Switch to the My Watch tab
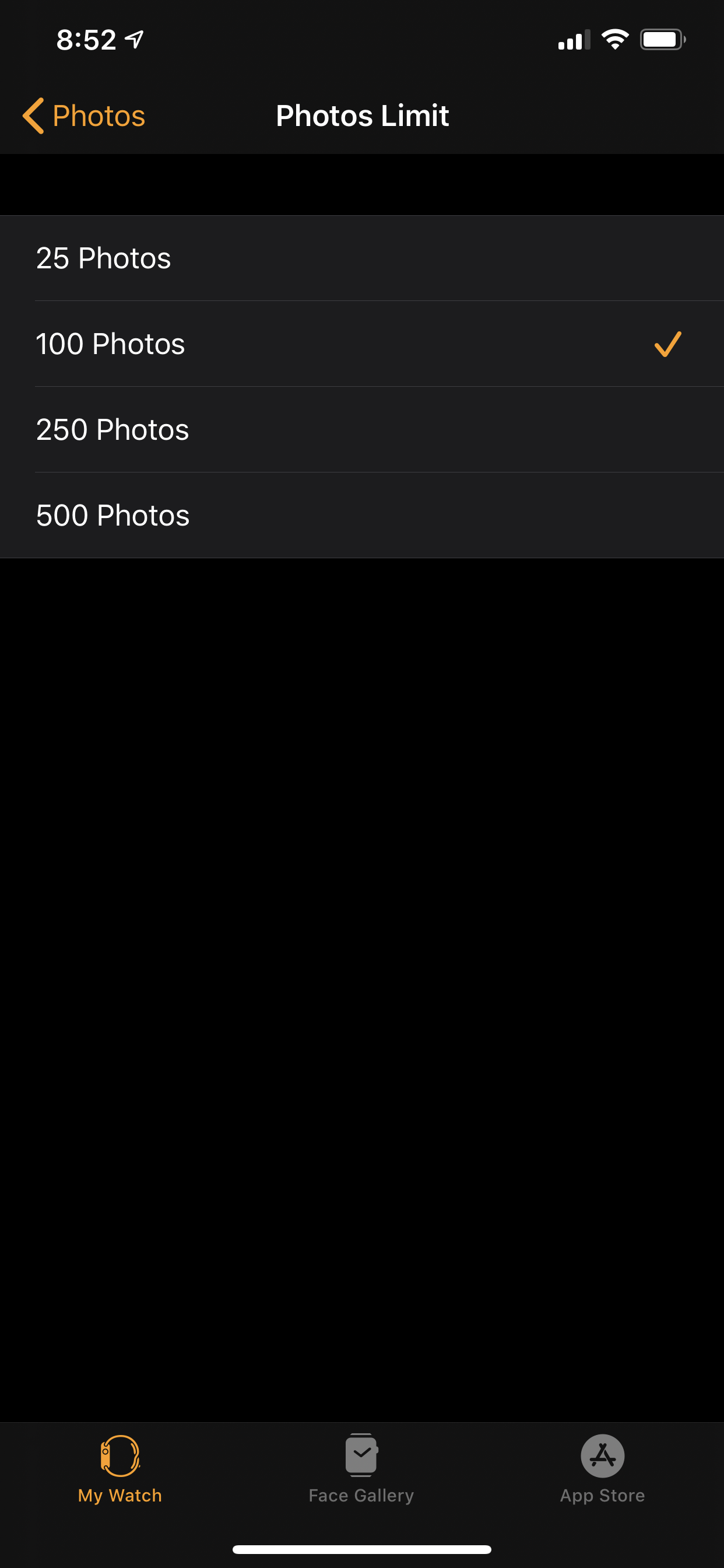The height and width of the screenshot is (1568, 724). pyautogui.click(x=120, y=1468)
